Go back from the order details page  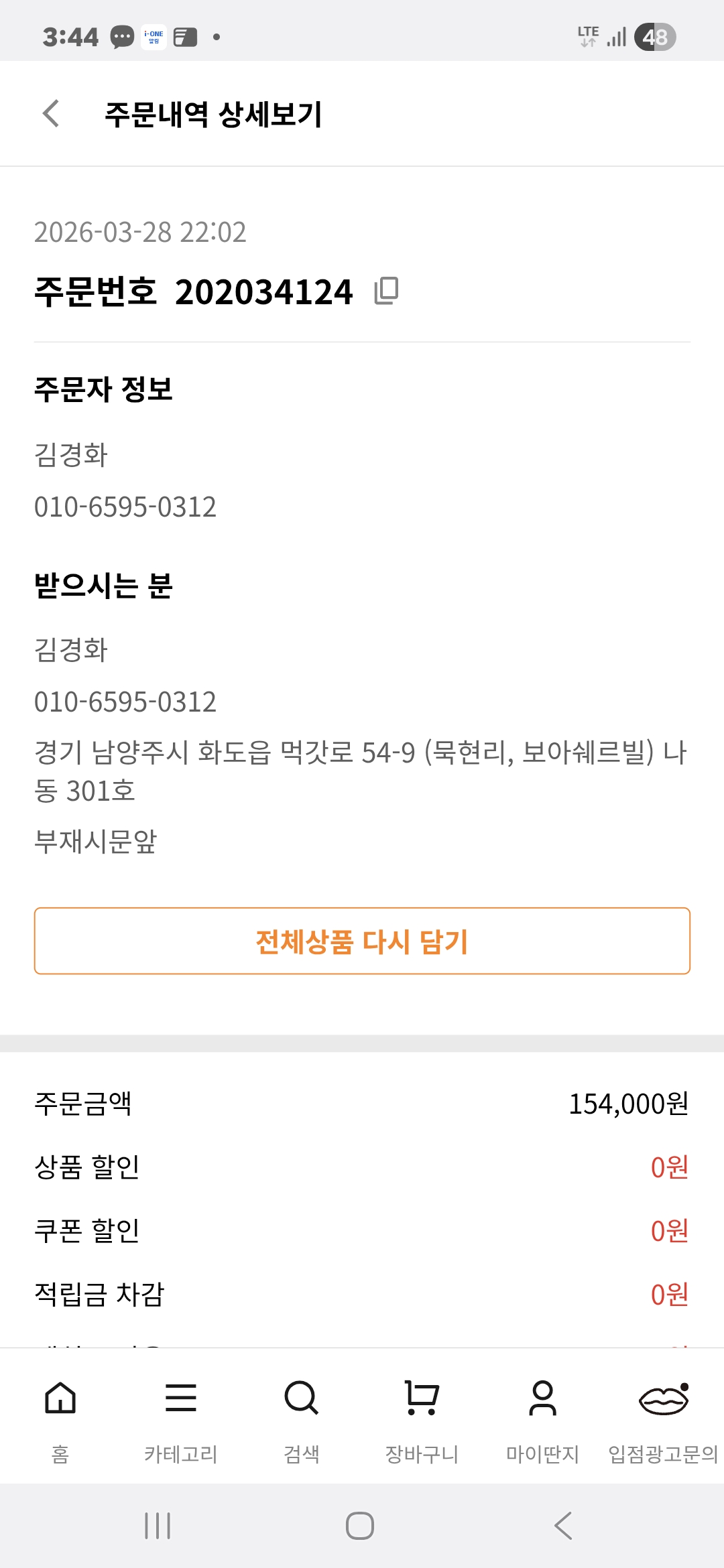51,113
